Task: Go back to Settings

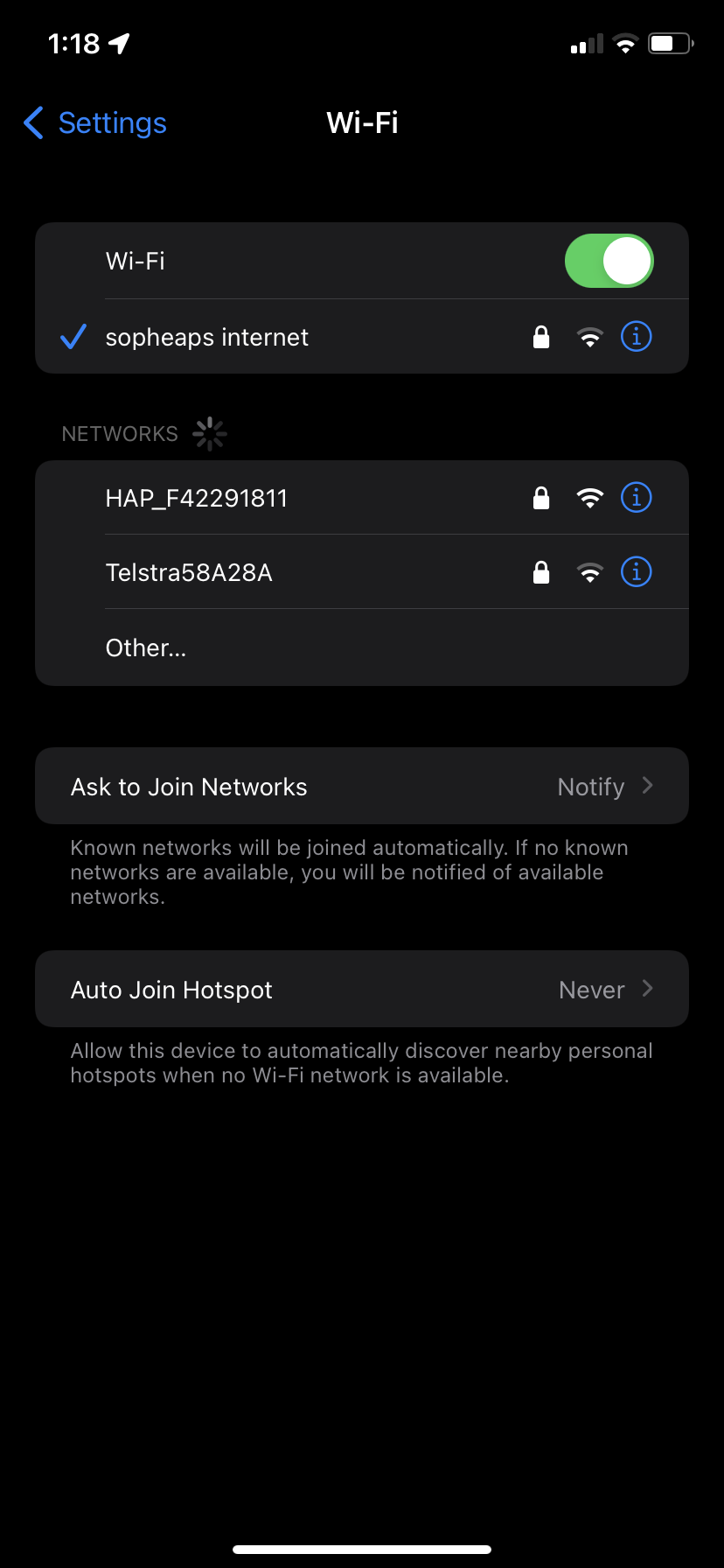Action: (x=96, y=123)
